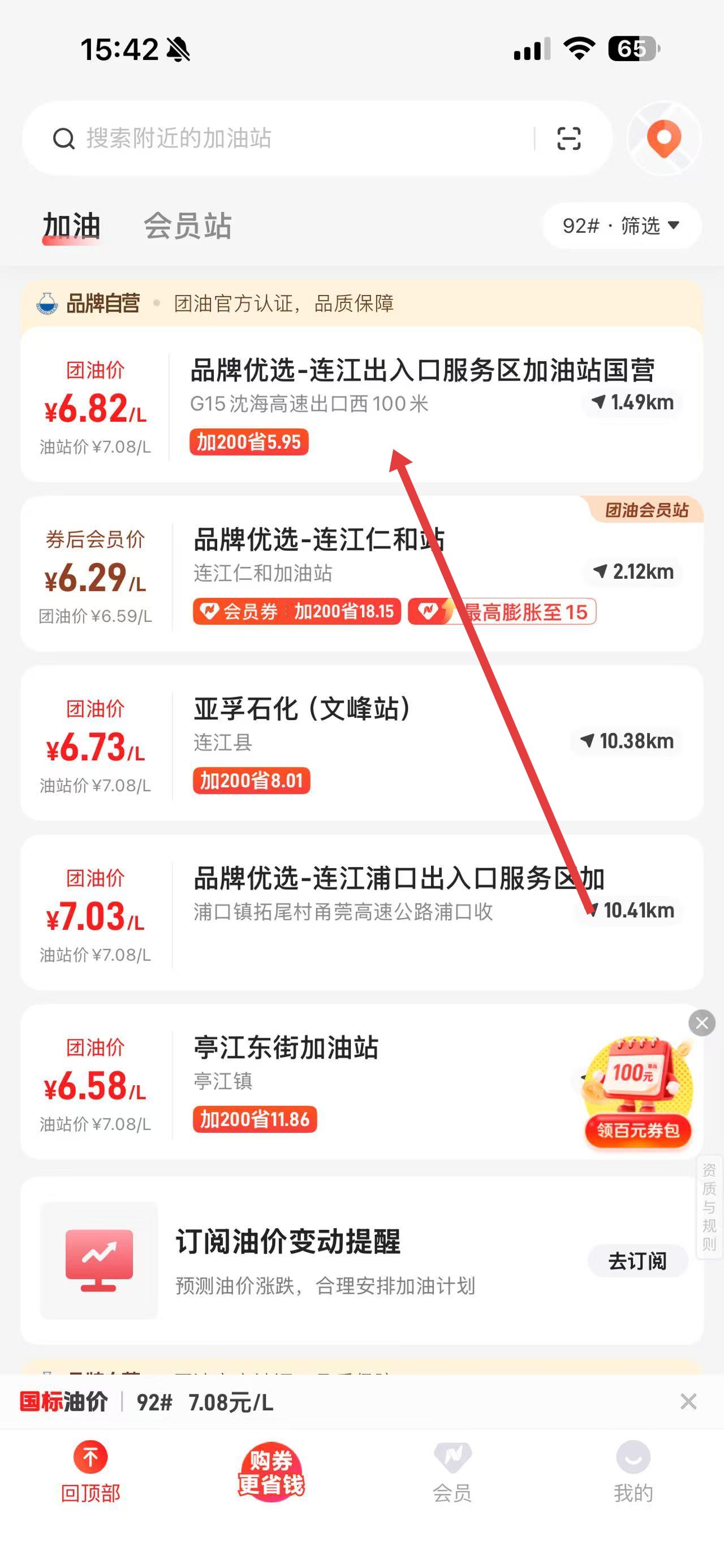Open the 购券更省钱 coupon tab
724x1568 pixels.
pos(271,1472)
